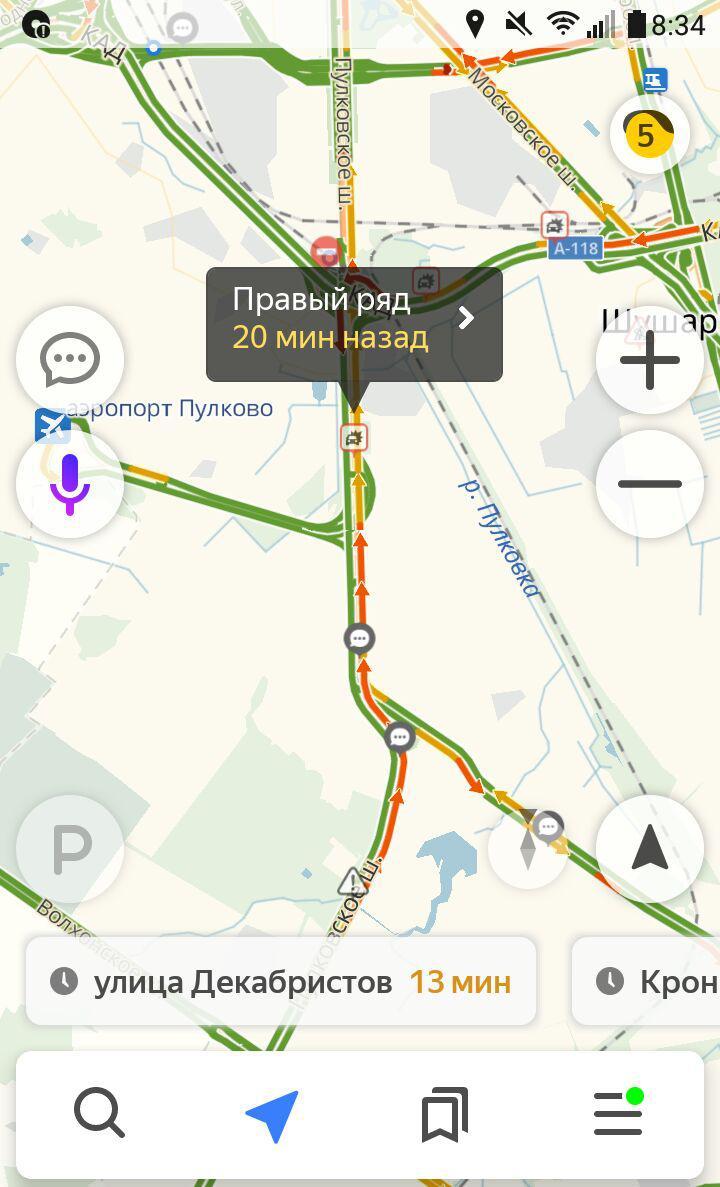Zoom out with the minus button
Viewport: 720px width, 1187px height.
point(650,484)
